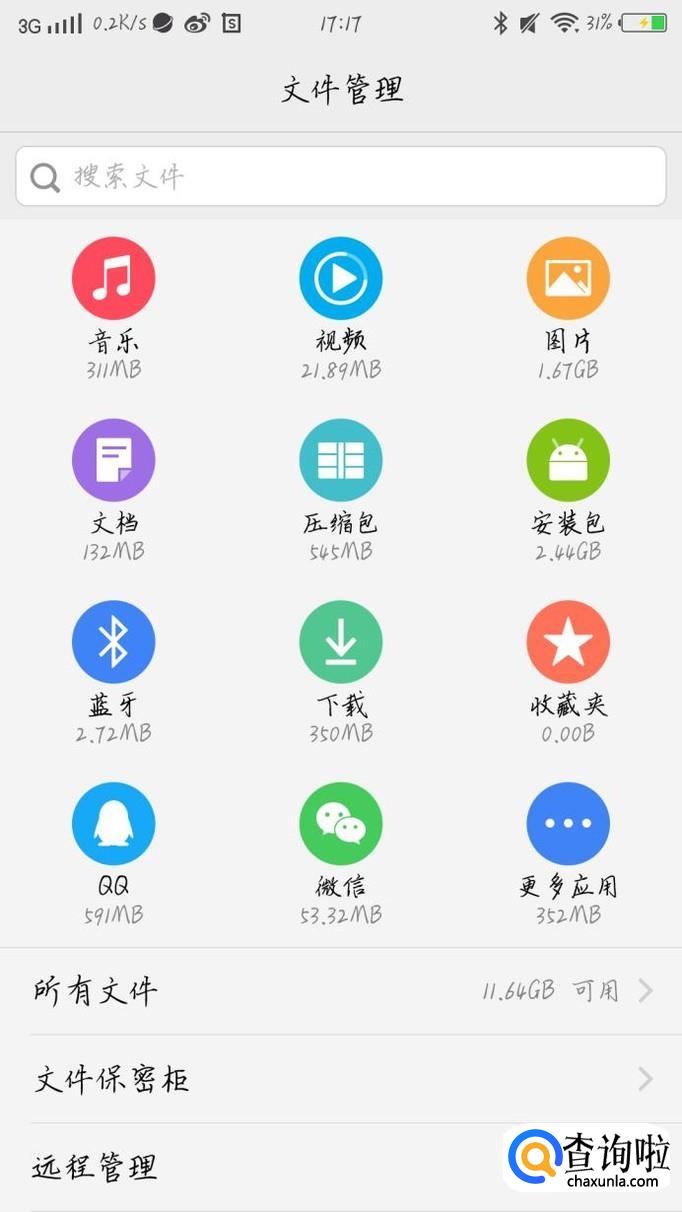The height and width of the screenshot is (1212, 682).
Task: Open the 视频 video category
Action: (341, 279)
